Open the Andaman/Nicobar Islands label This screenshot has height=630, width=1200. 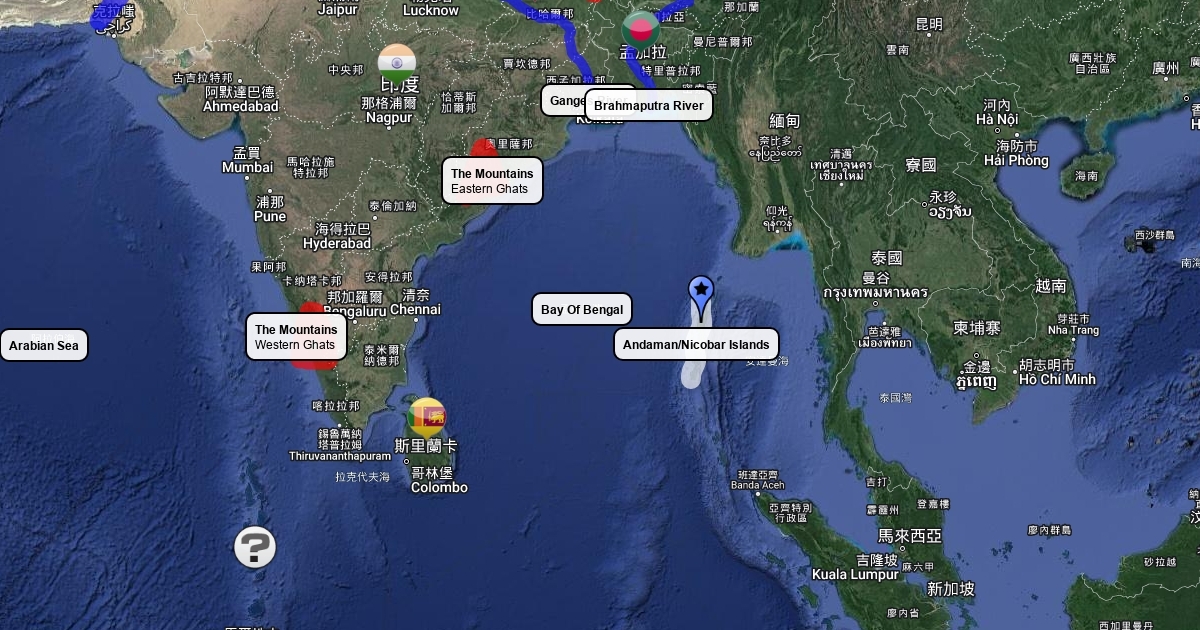(x=696, y=345)
